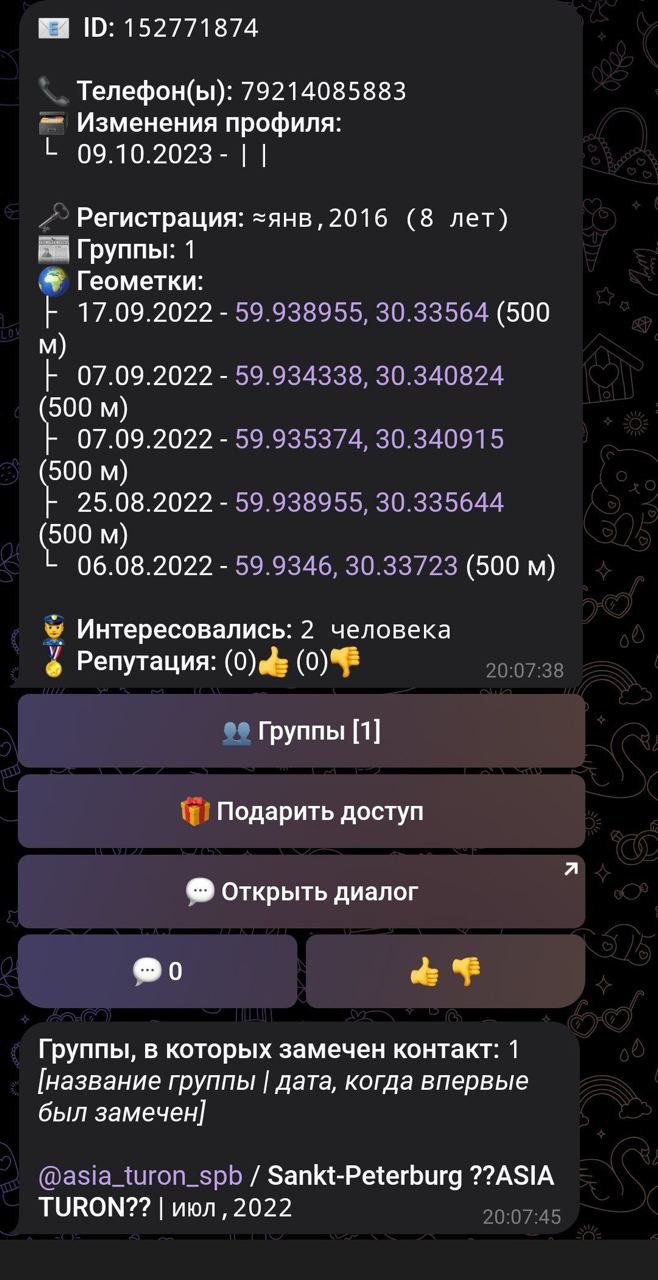Open geotag coordinates from 25.08.2022
The height and width of the screenshot is (1280, 658).
coord(368,502)
